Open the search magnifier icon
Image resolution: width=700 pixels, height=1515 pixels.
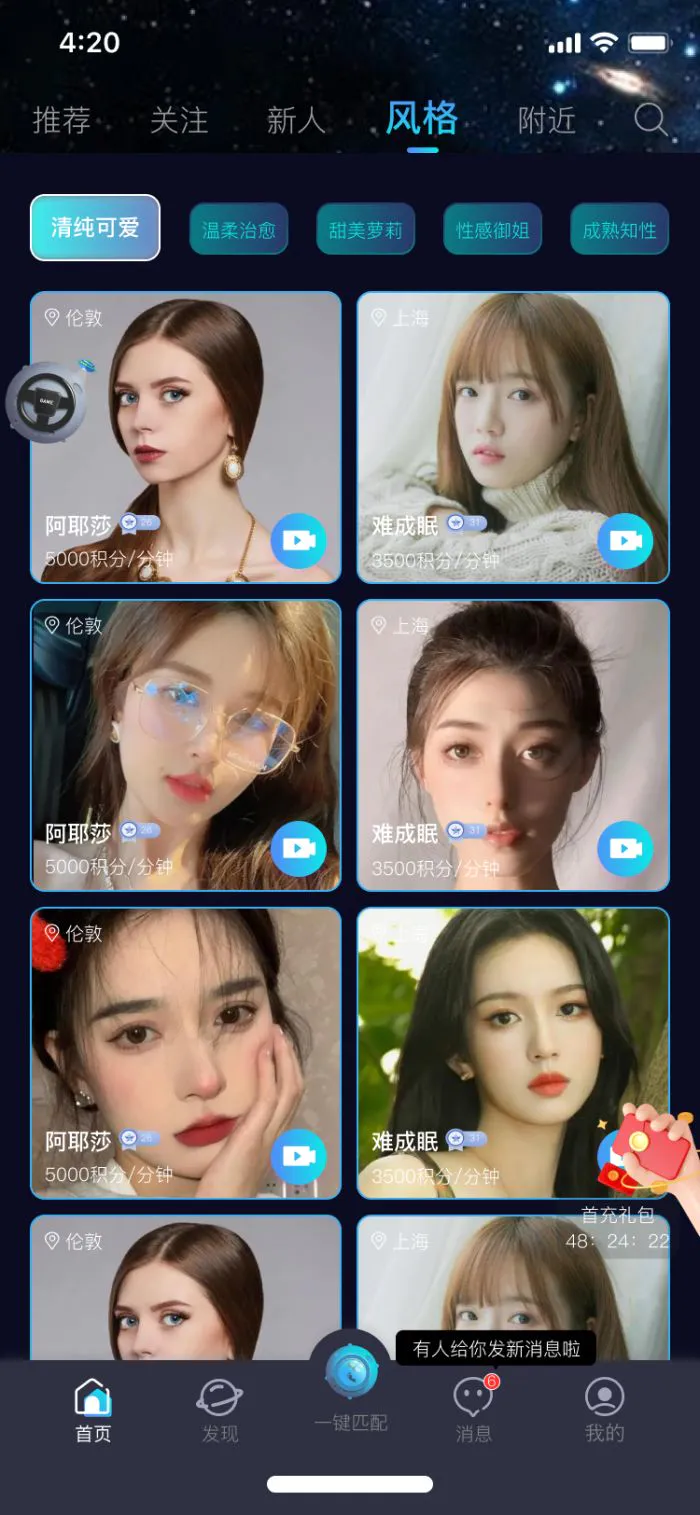651,120
